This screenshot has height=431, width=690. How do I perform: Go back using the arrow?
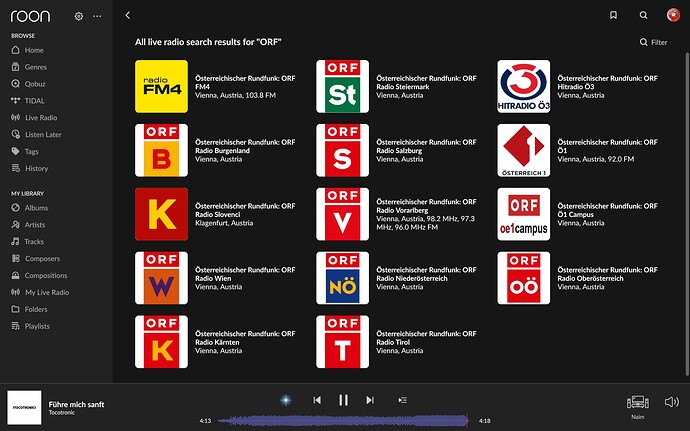pos(127,16)
